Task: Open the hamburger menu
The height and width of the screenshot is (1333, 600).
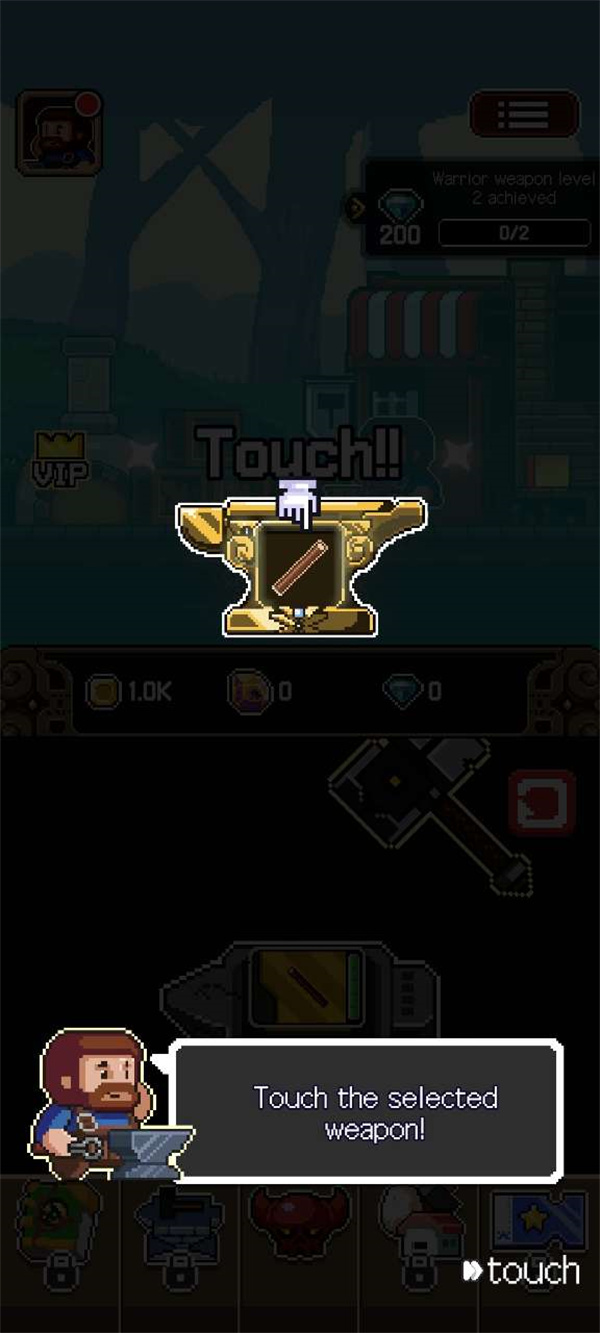Action: point(524,113)
